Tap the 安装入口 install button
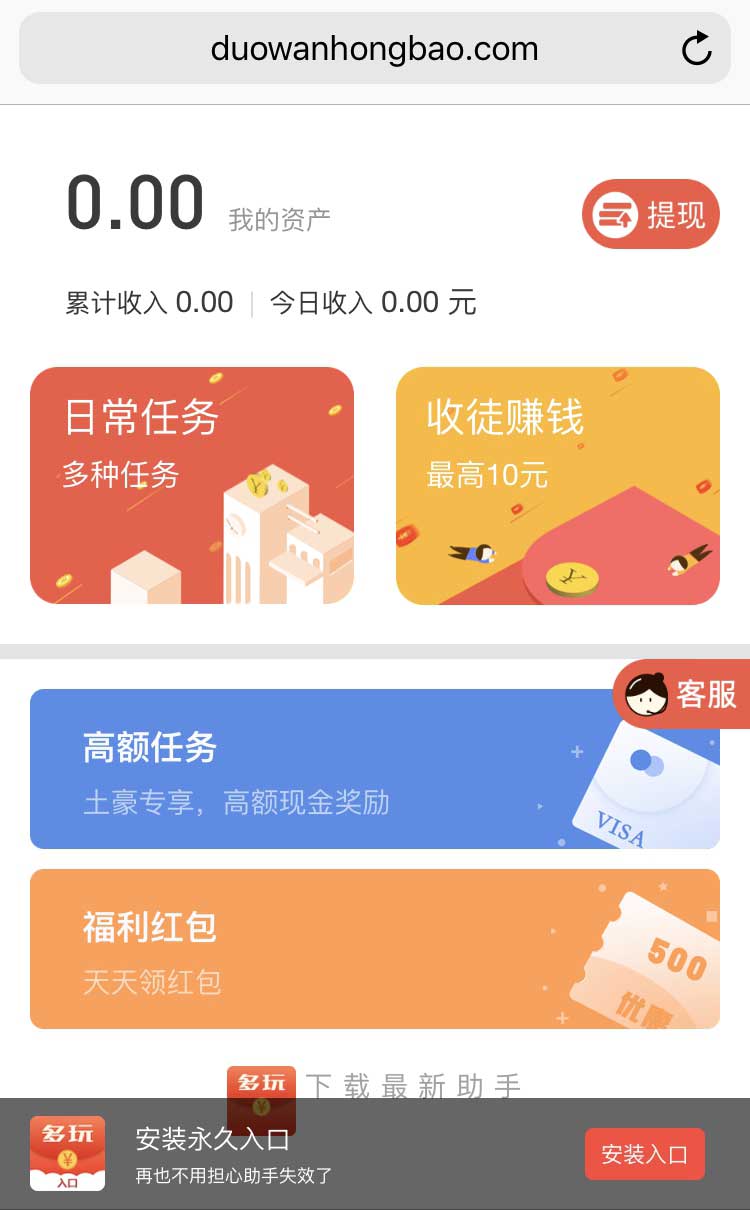Image resolution: width=750 pixels, height=1210 pixels. [644, 1154]
